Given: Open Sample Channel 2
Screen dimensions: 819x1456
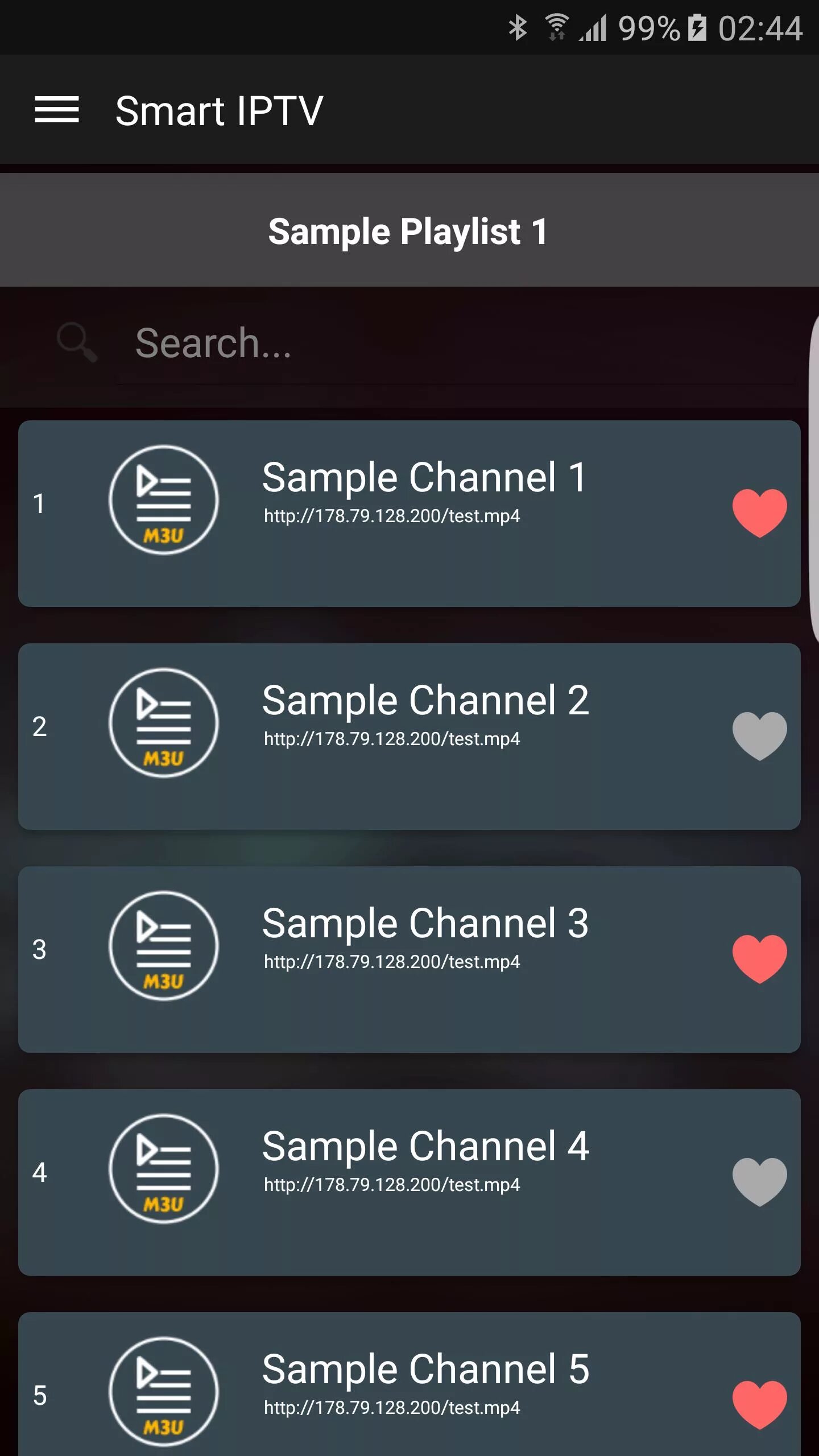Looking at the screenshot, I should 409,737.
